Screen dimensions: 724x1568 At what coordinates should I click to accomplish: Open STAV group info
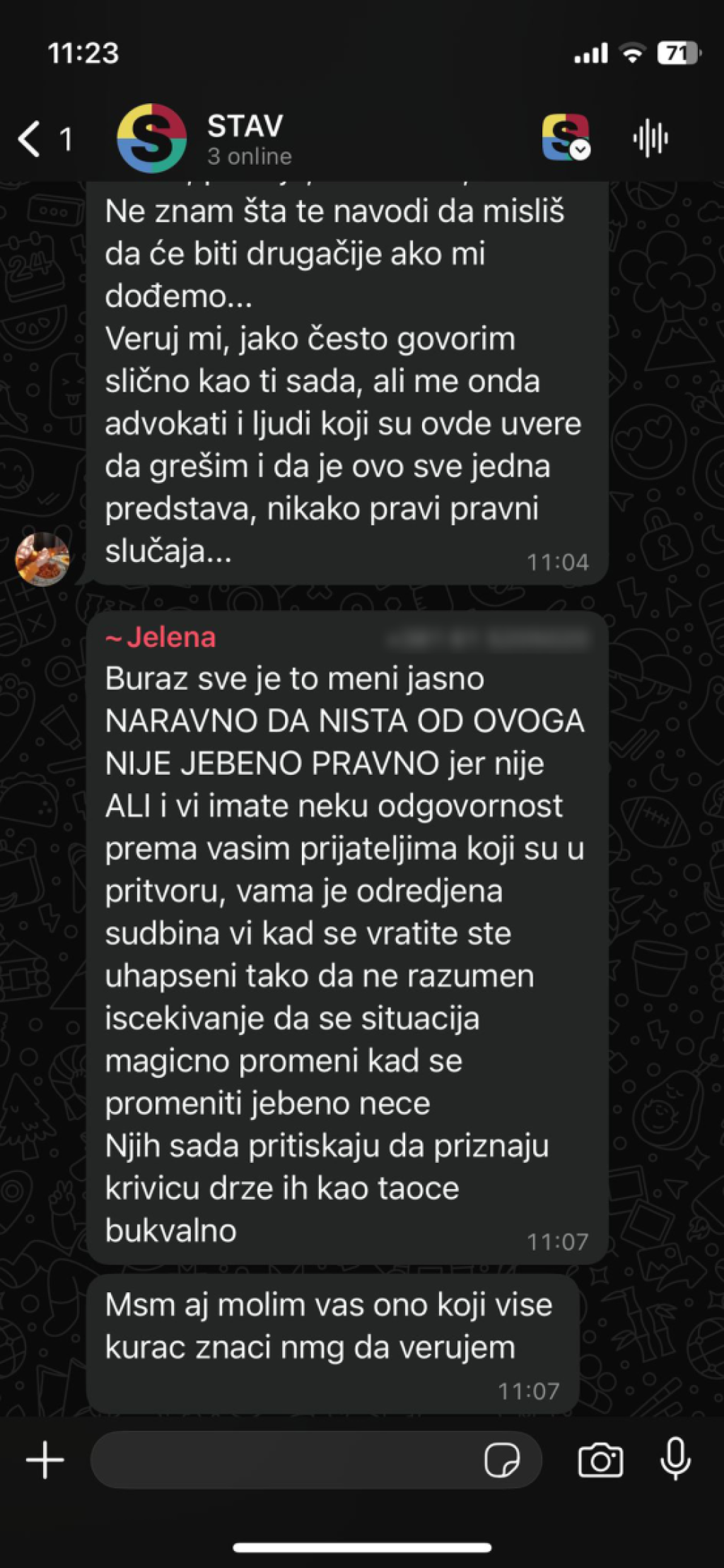tap(244, 139)
